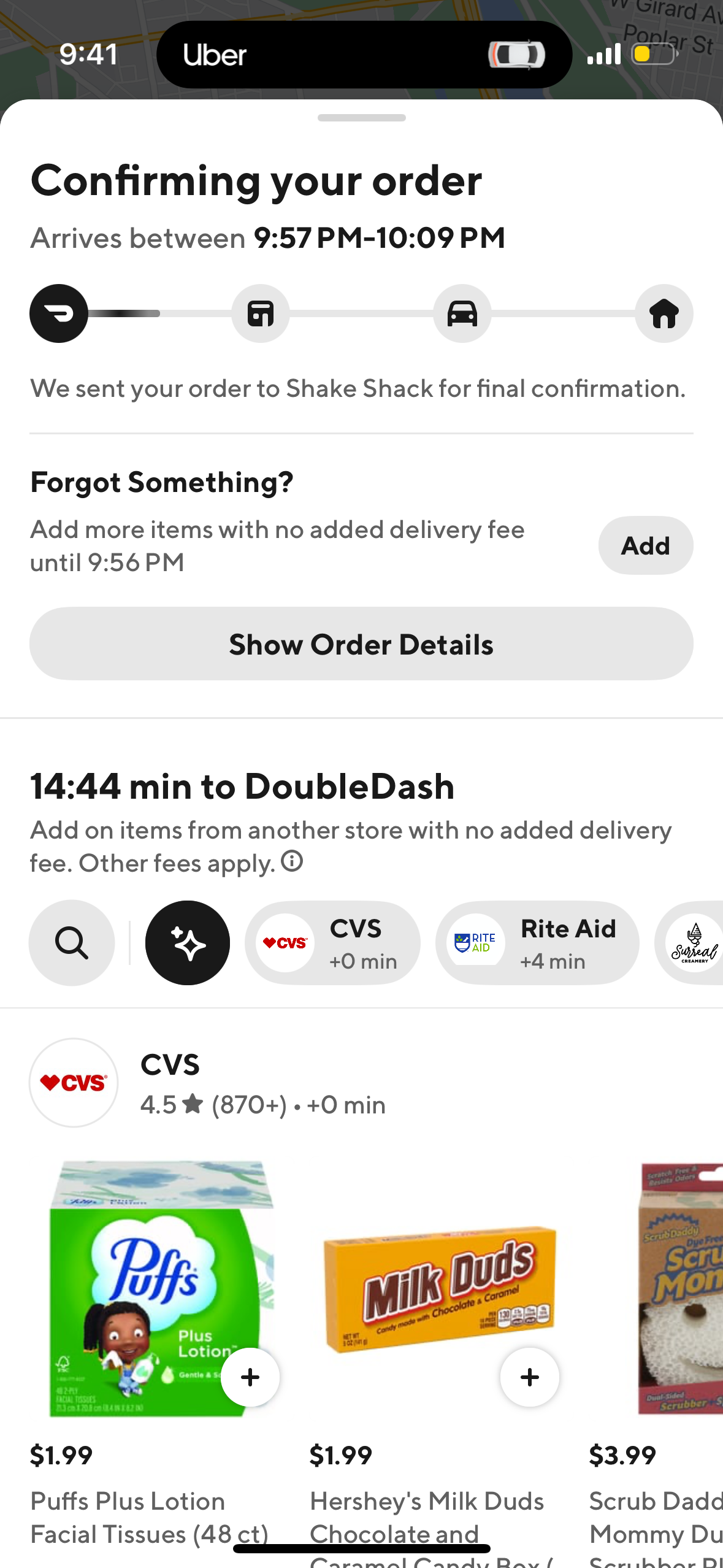Click the order progress bar between DoorDash and store
Screen dimensions: 723x1568
point(159,313)
